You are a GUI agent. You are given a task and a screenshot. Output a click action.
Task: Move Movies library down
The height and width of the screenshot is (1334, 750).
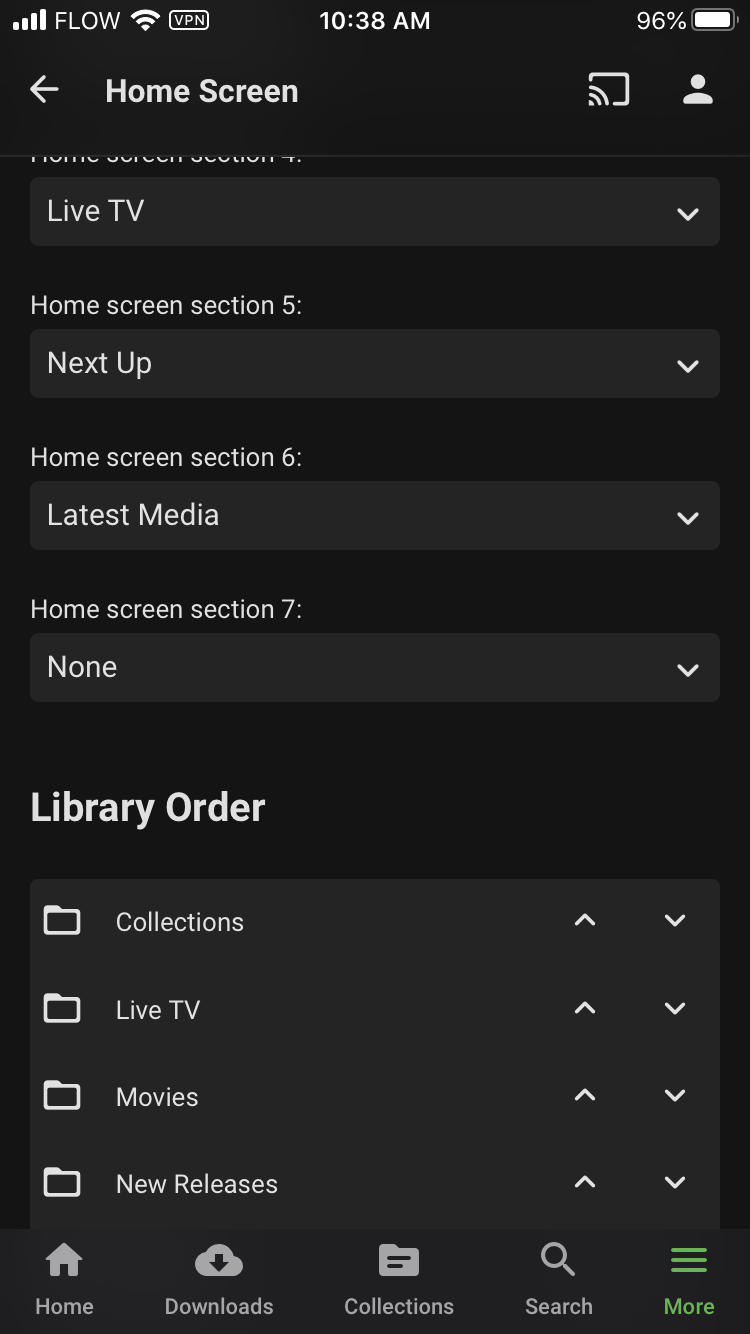pyautogui.click(x=675, y=1096)
